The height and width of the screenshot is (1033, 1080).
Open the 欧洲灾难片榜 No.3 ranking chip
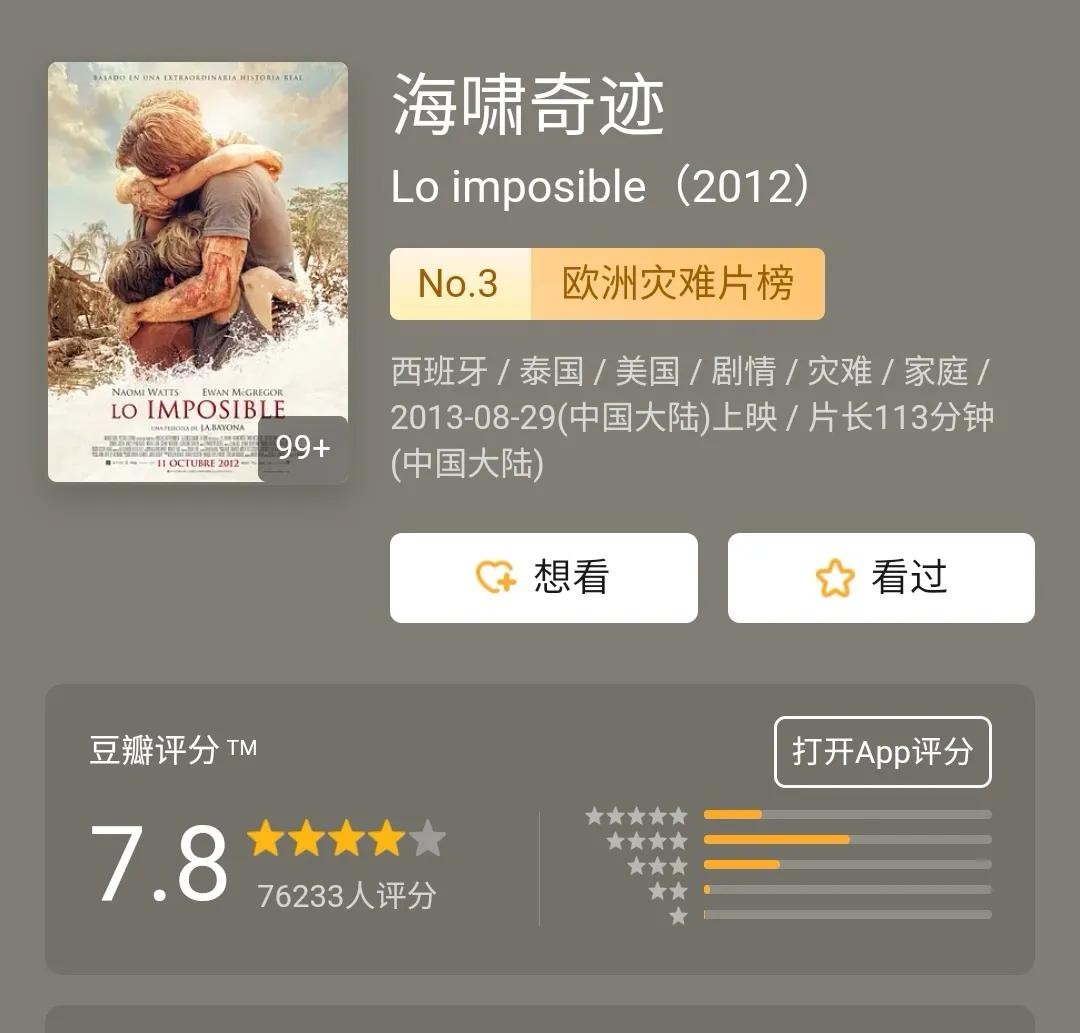607,284
